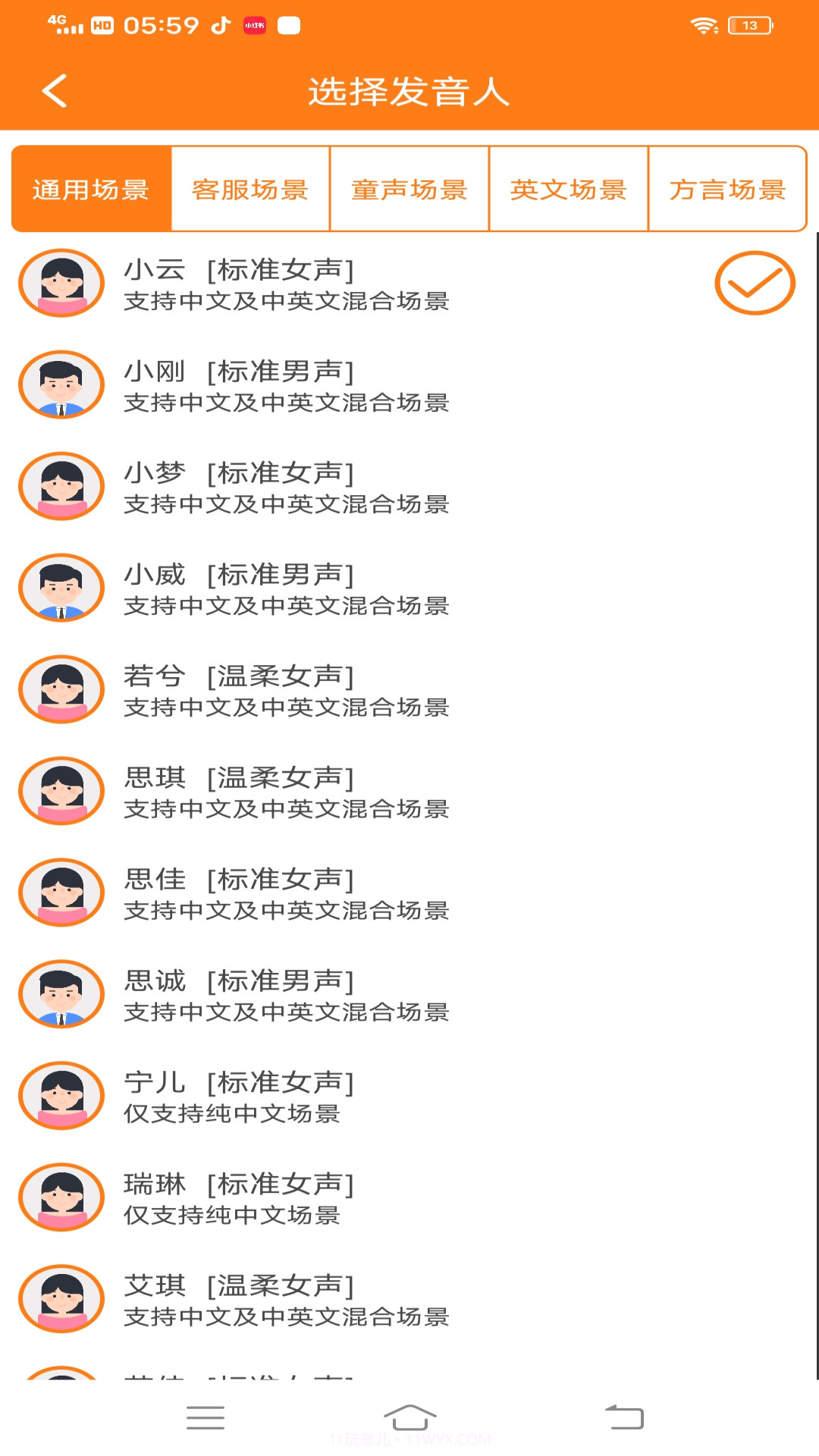
Task: Select 小云's avatar icon
Action: 61,282
